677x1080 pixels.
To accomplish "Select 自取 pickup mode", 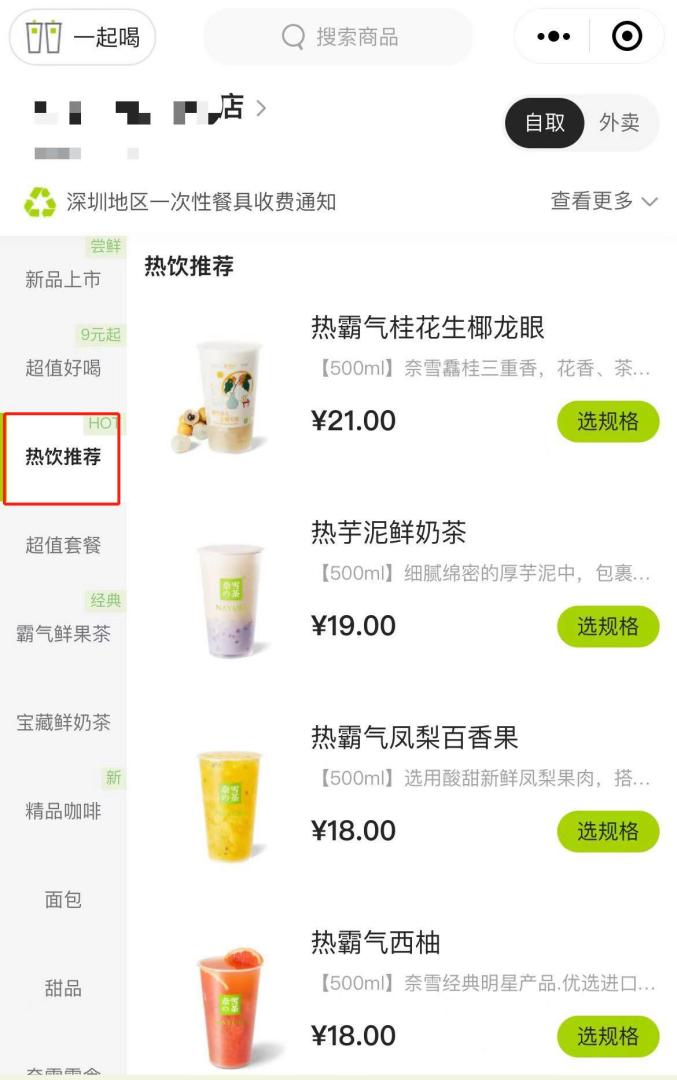I will pyautogui.click(x=545, y=122).
